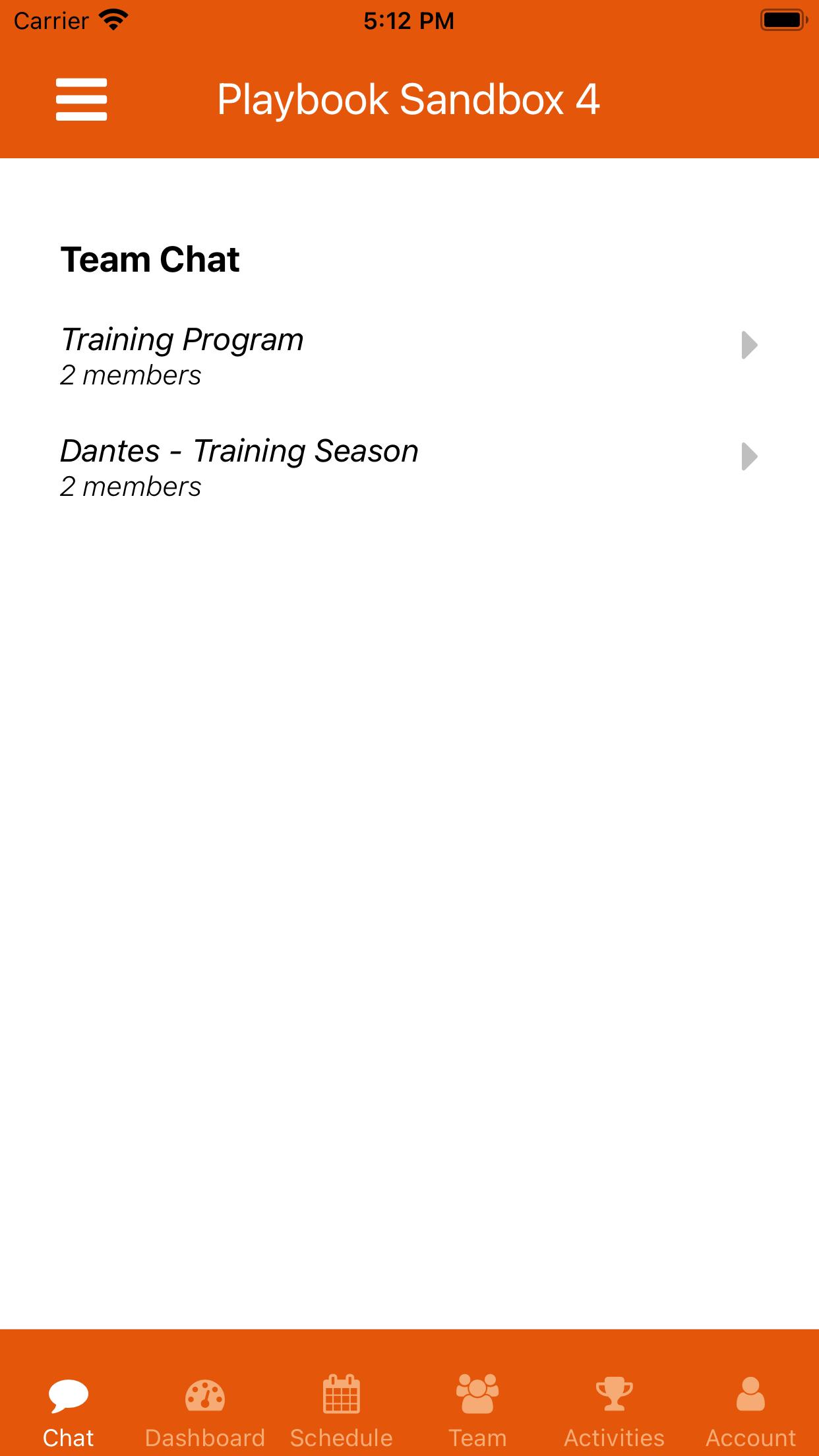Open the hamburger menu
The image size is (819, 1456).
(81, 100)
